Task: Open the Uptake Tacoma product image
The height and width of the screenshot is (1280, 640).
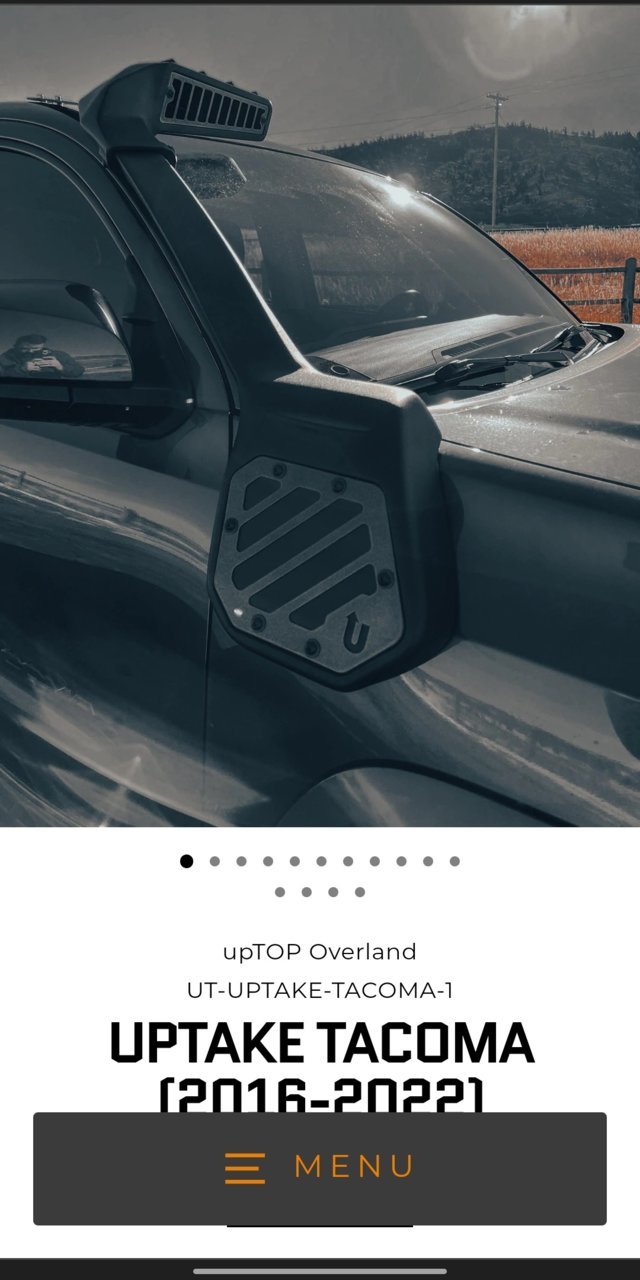Action: [x=320, y=415]
